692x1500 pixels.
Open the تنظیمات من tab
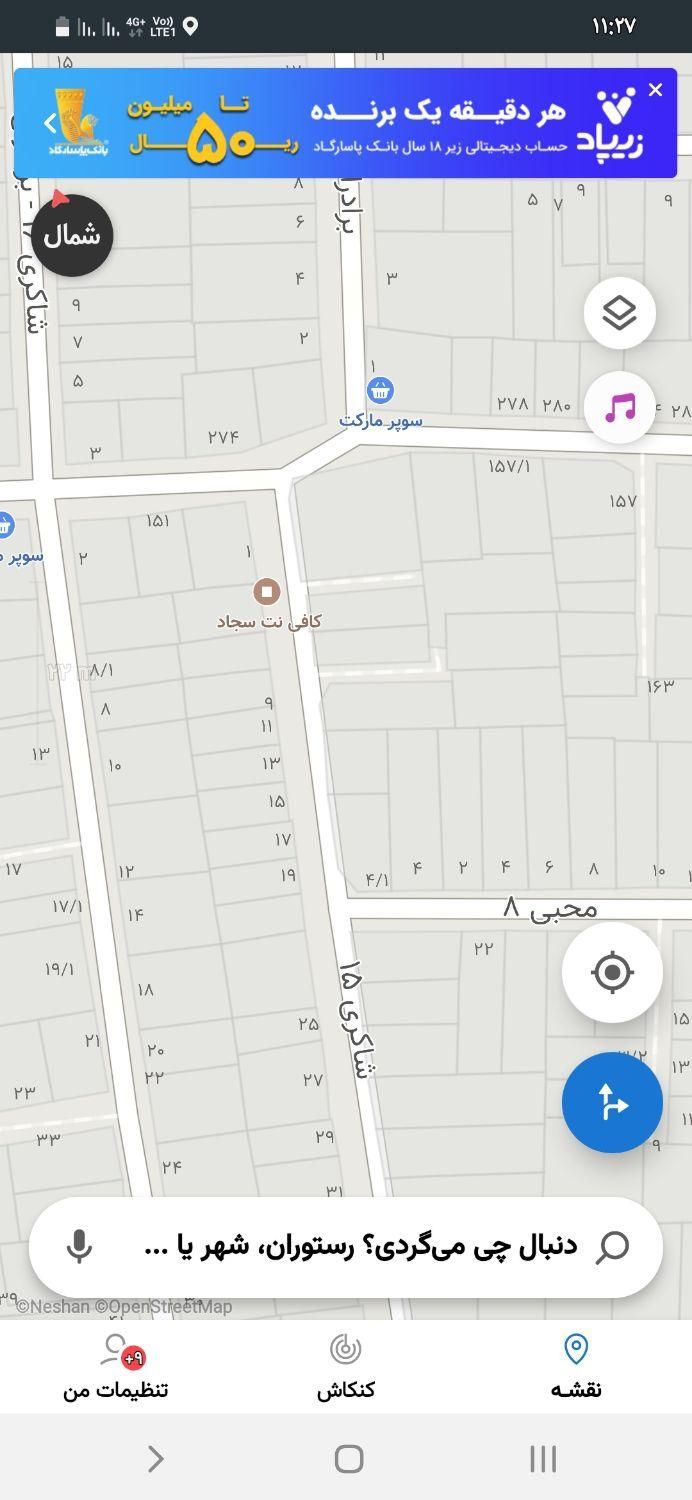tap(116, 1367)
